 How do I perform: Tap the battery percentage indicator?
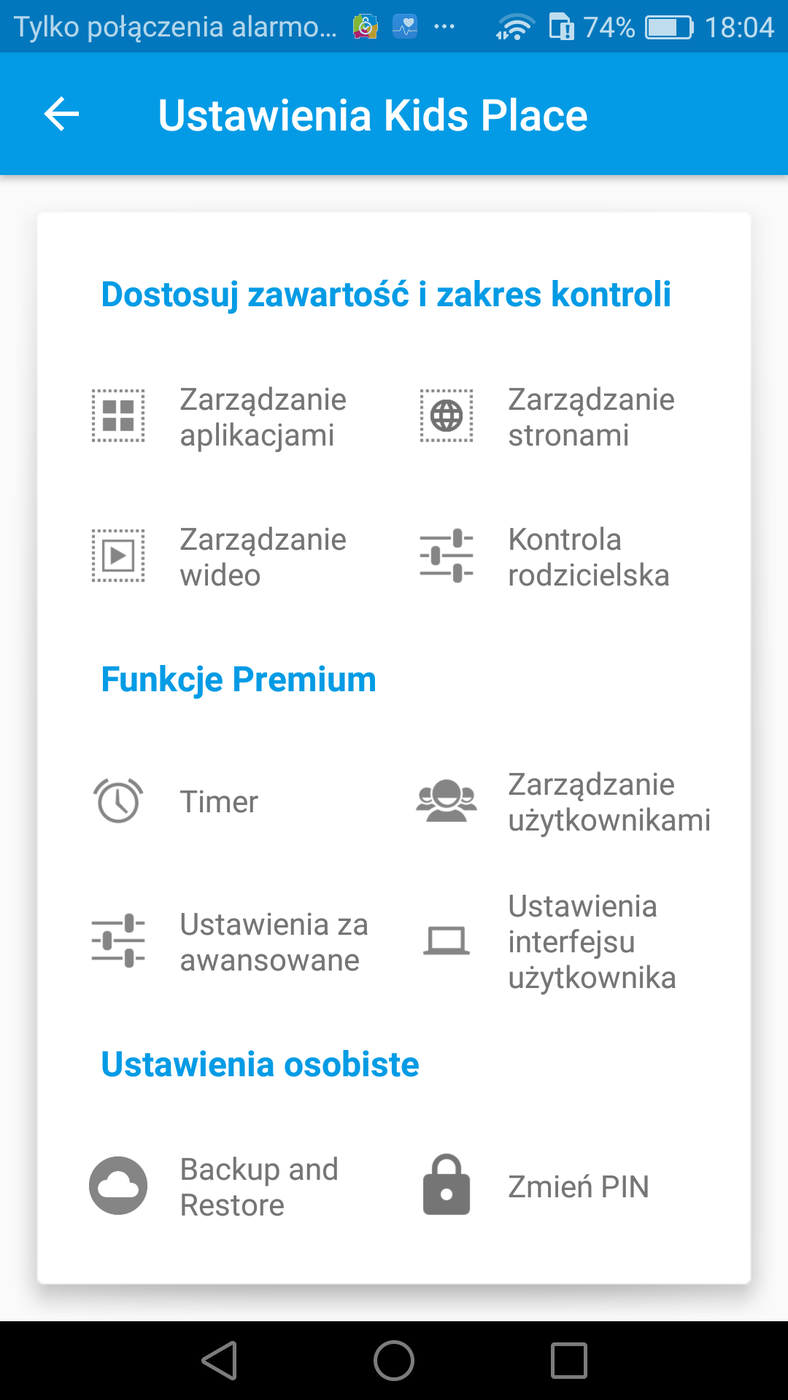tap(612, 26)
